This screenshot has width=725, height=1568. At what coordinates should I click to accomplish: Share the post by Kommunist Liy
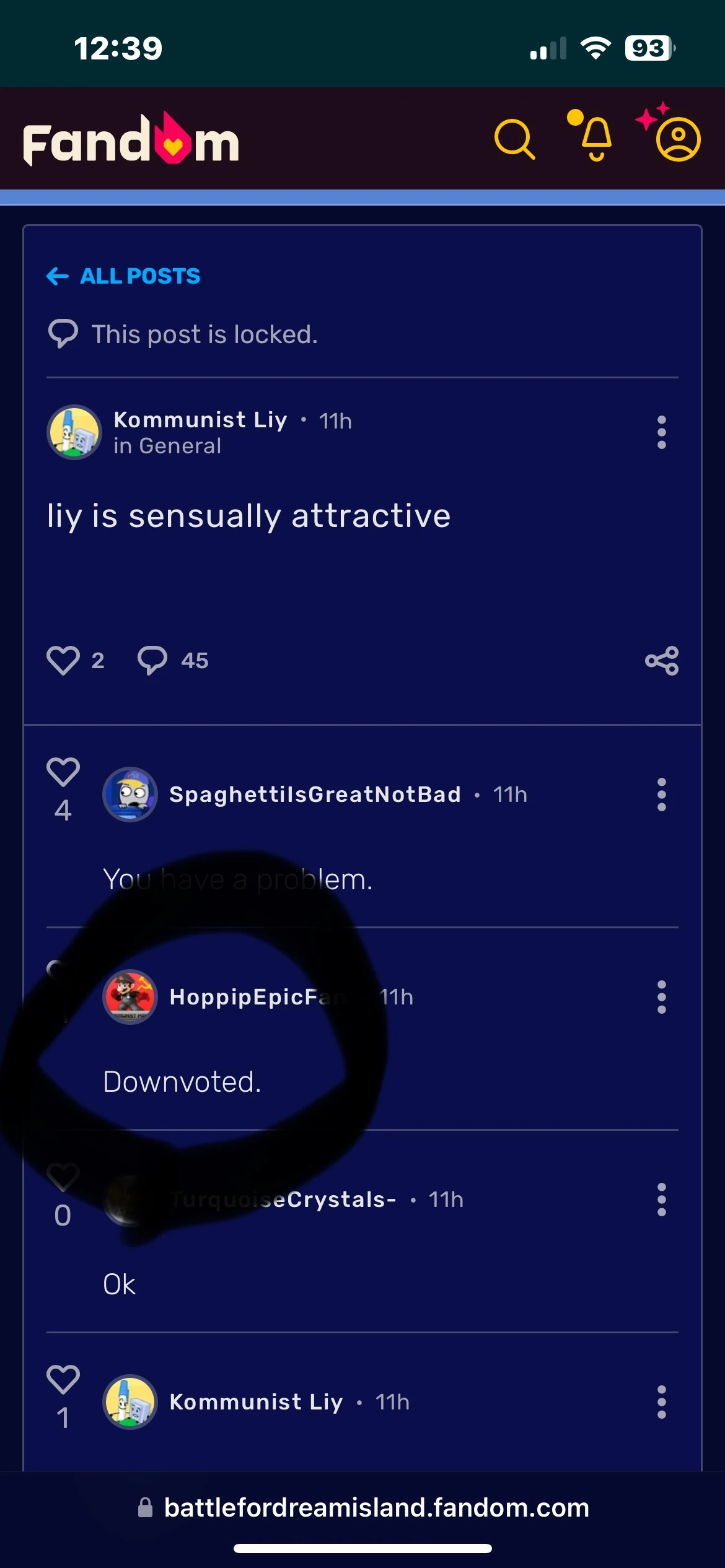[661, 660]
